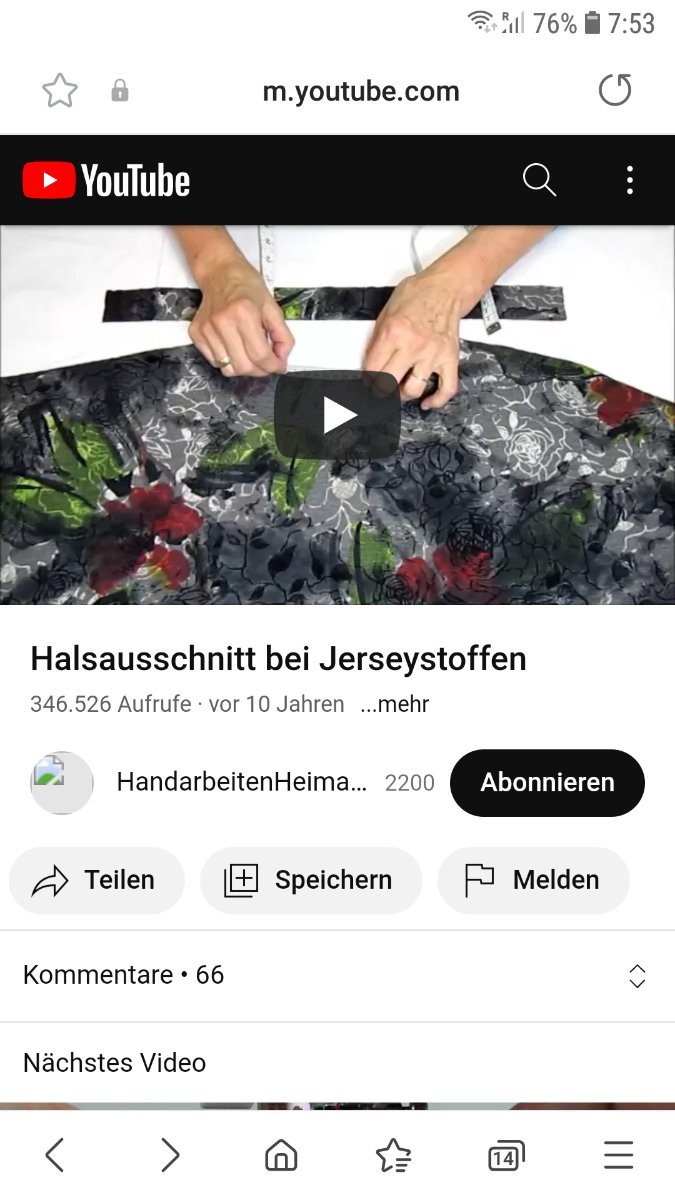Open the browser bookmarks list
This screenshot has height=1200, width=675.
click(393, 1155)
